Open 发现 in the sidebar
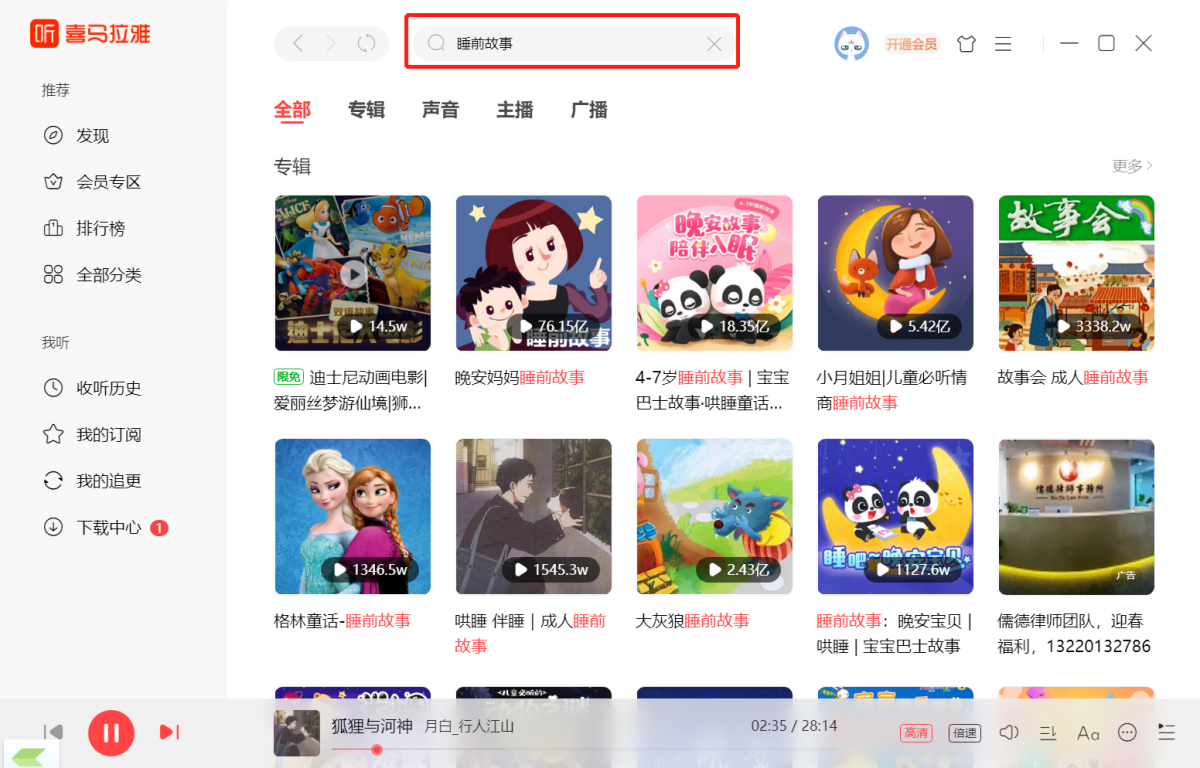This screenshot has width=1200, height=768. [x=92, y=136]
